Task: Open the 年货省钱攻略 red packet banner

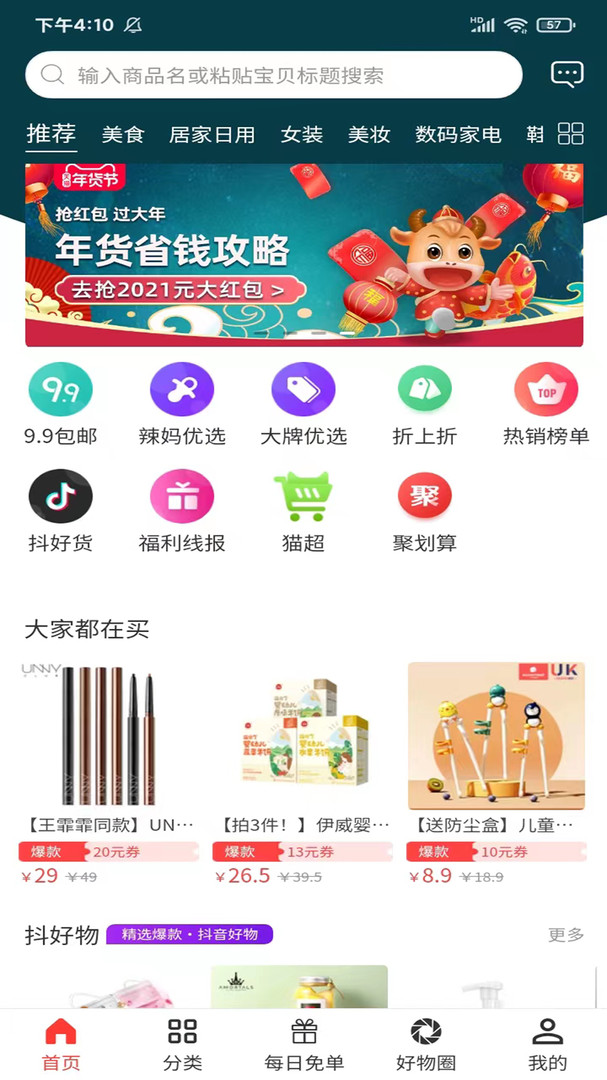Action: tap(304, 255)
